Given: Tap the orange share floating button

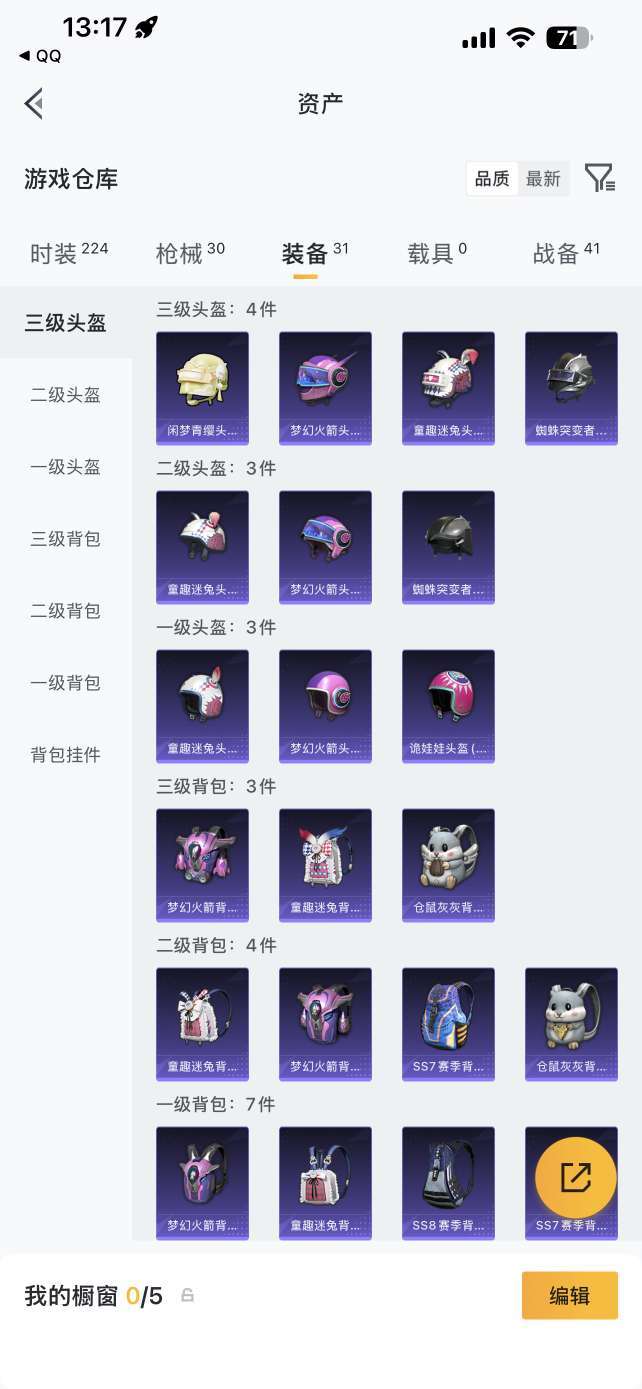Looking at the screenshot, I should pos(575,1178).
